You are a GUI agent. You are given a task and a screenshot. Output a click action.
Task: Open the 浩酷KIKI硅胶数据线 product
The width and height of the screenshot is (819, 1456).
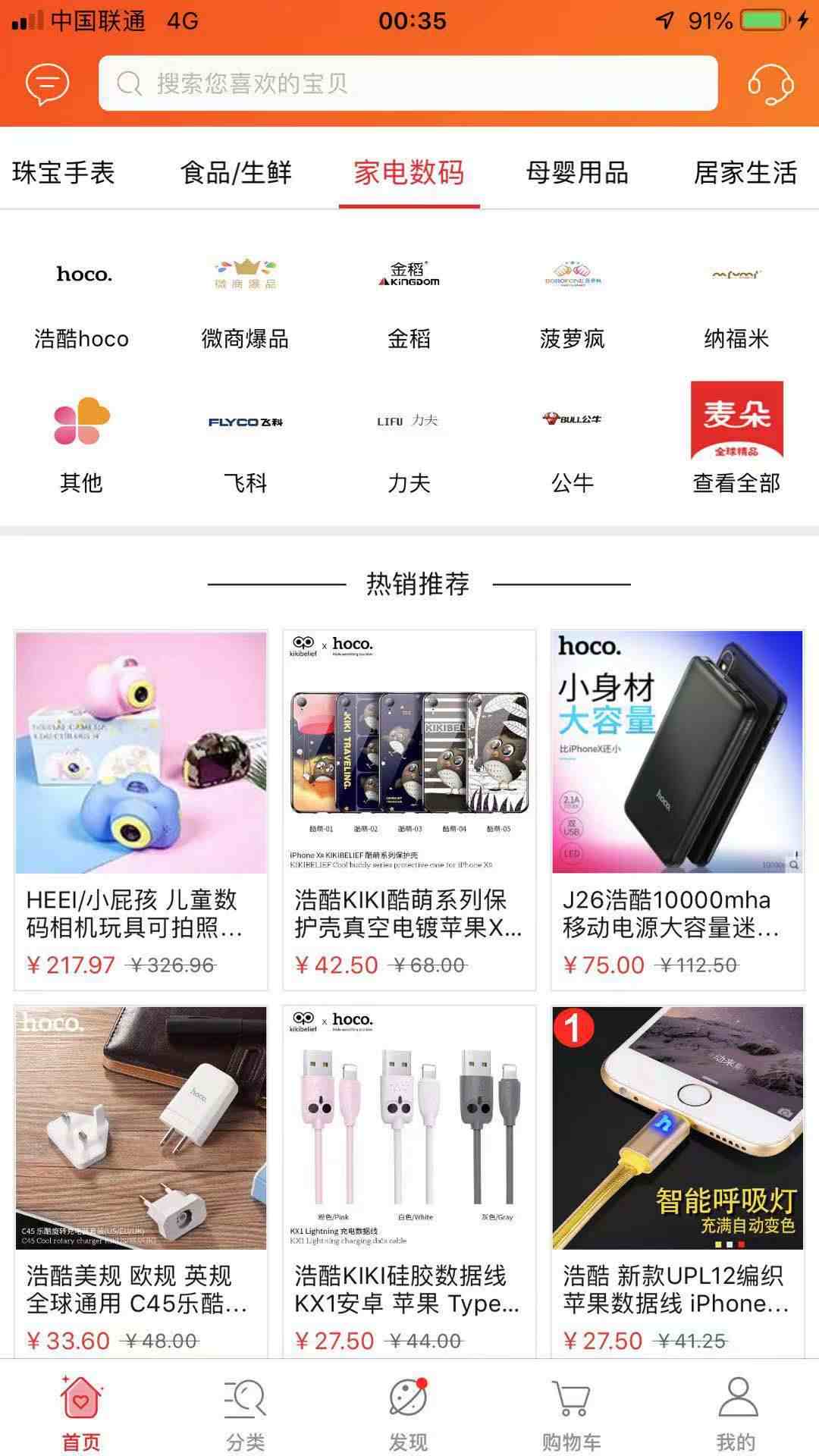(409, 1175)
